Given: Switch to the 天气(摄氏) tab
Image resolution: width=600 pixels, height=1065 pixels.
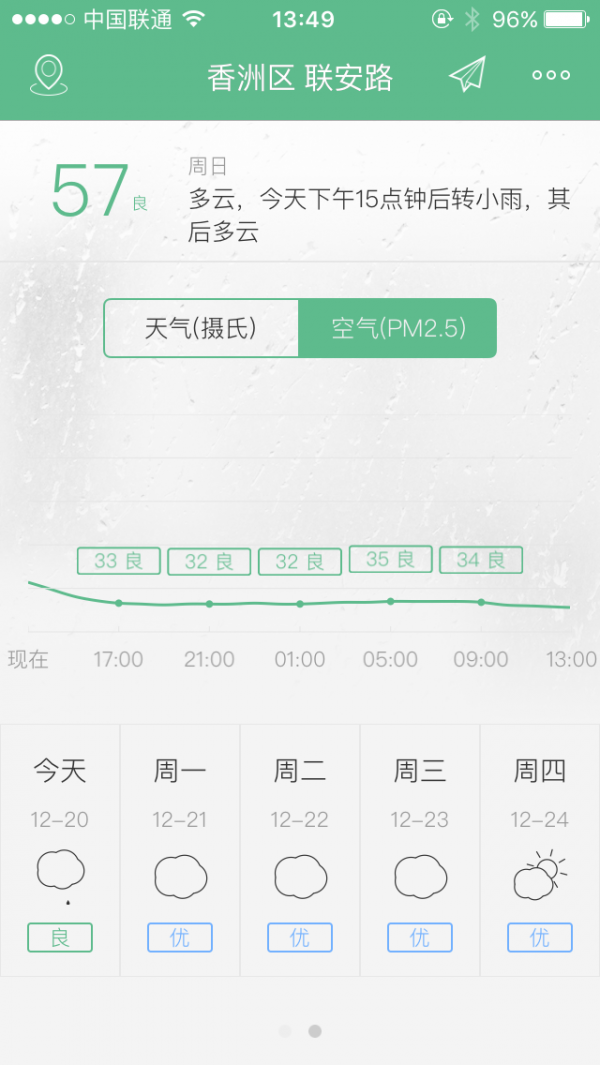Looking at the screenshot, I should point(201,328).
